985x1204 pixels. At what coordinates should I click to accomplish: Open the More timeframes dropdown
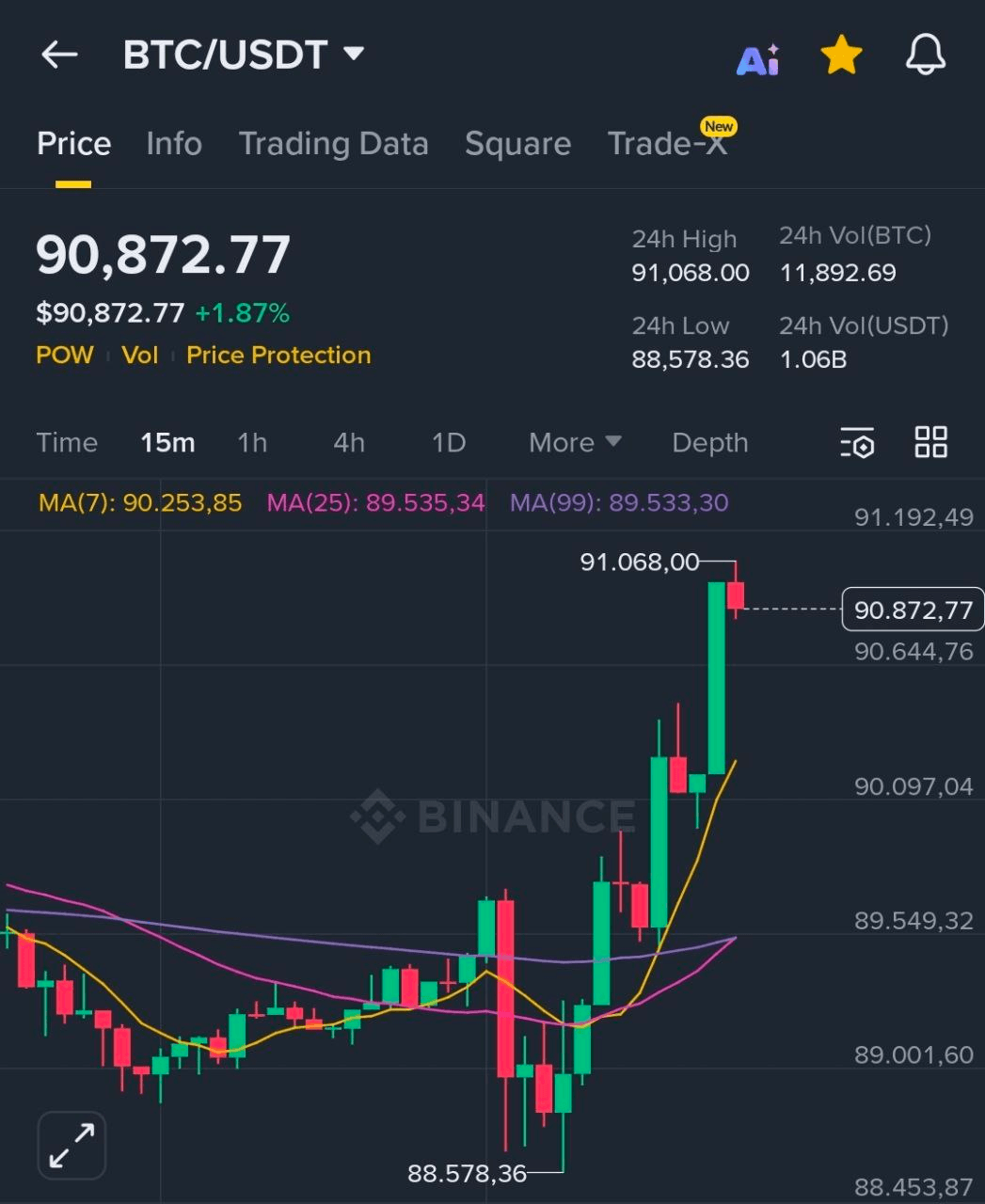point(573,442)
